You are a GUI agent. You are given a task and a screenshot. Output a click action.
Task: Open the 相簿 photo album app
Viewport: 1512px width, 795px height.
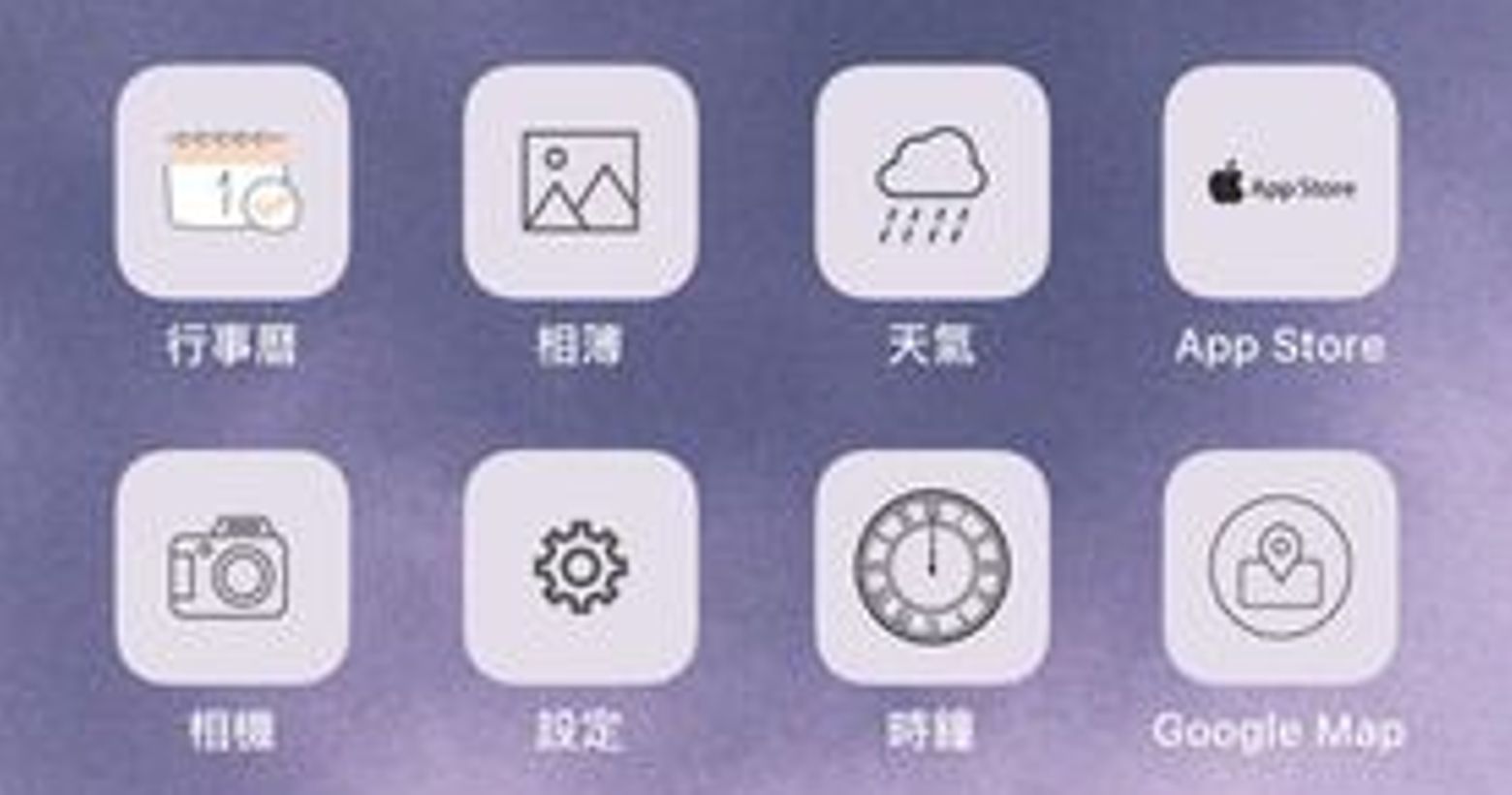click(x=580, y=182)
